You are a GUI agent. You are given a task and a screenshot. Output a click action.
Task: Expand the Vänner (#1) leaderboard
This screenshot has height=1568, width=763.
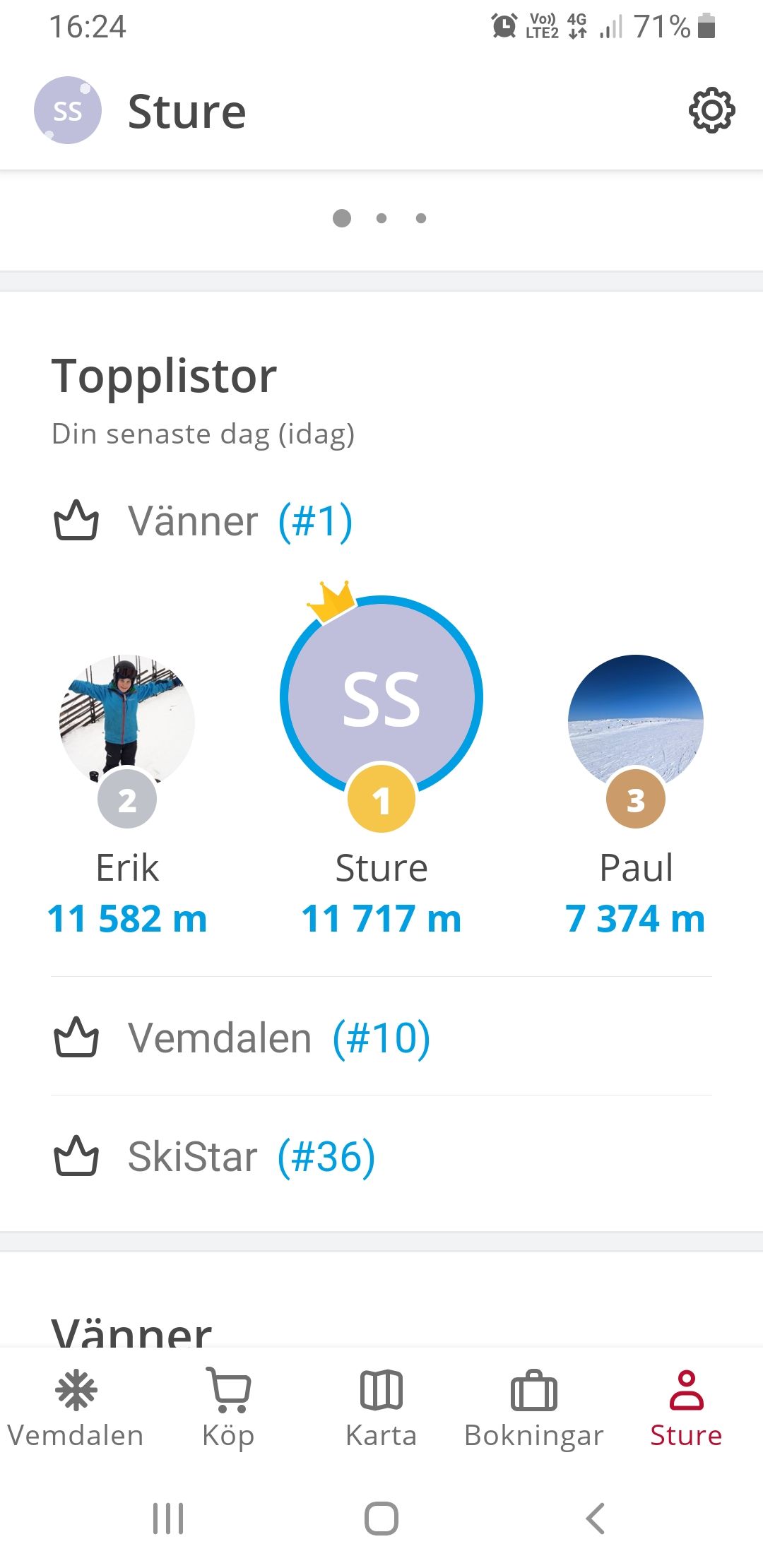coord(381,521)
